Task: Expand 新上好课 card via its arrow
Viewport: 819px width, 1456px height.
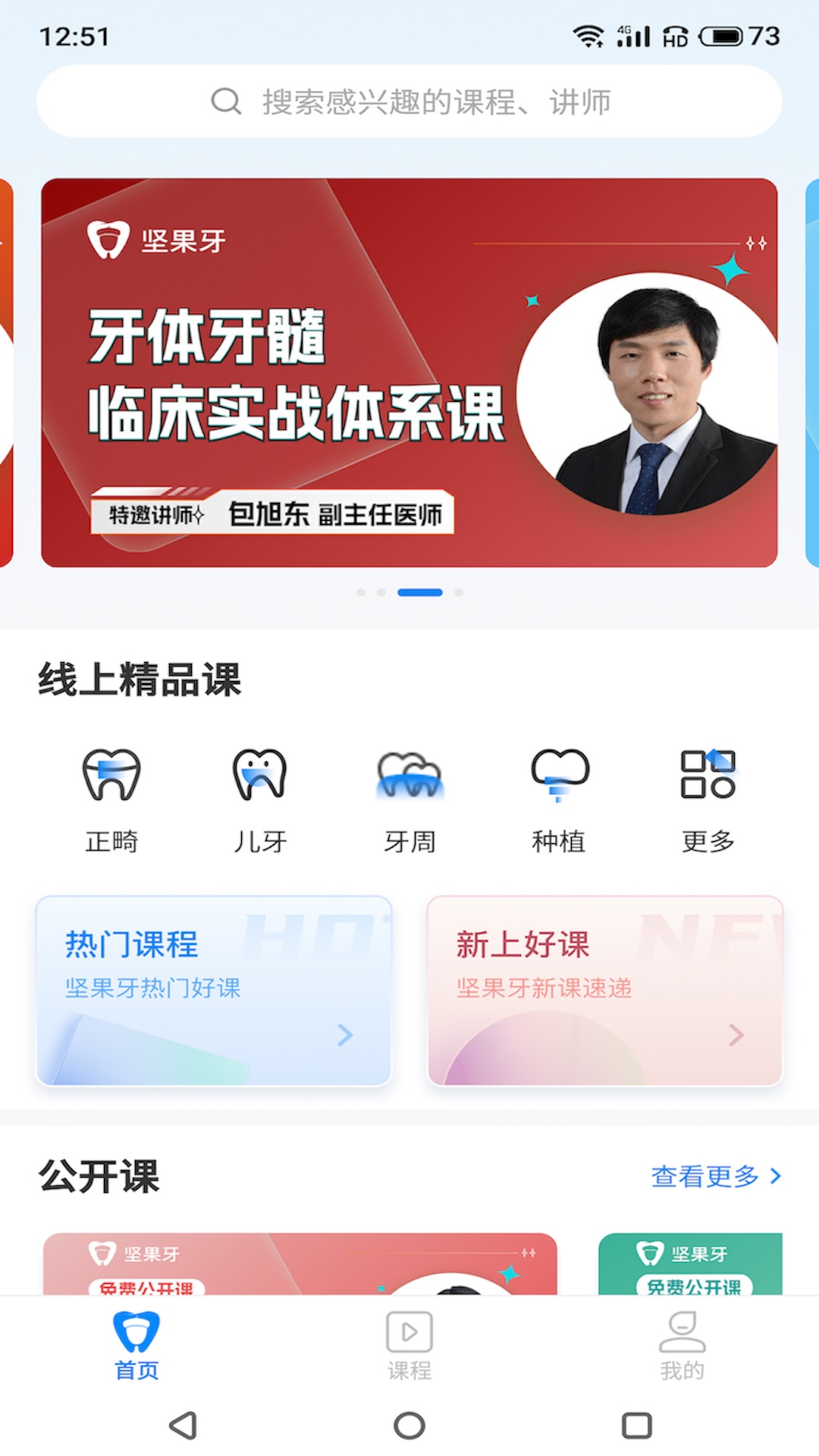Action: tap(736, 1036)
